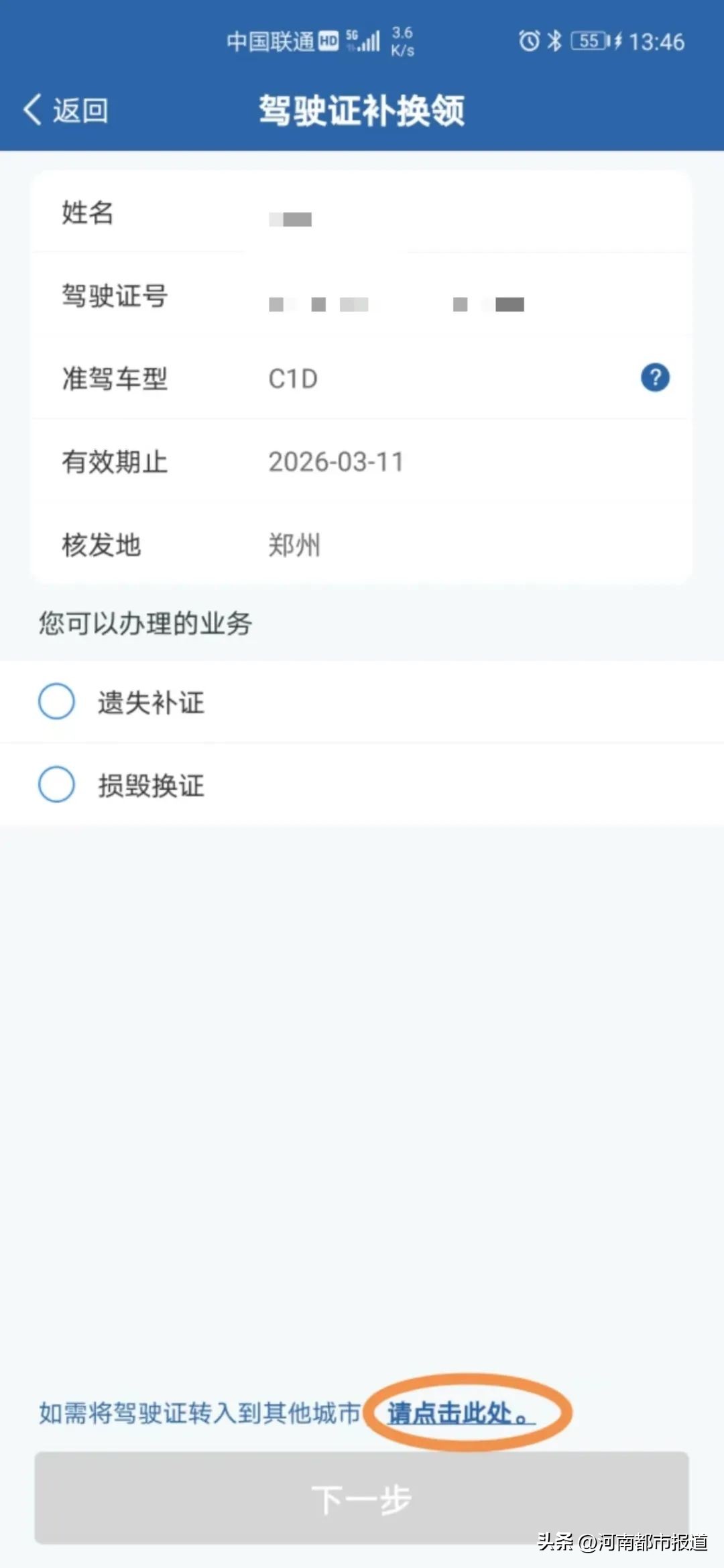Enable the lost license replacement radio
724x1568 pixels.
[57, 702]
